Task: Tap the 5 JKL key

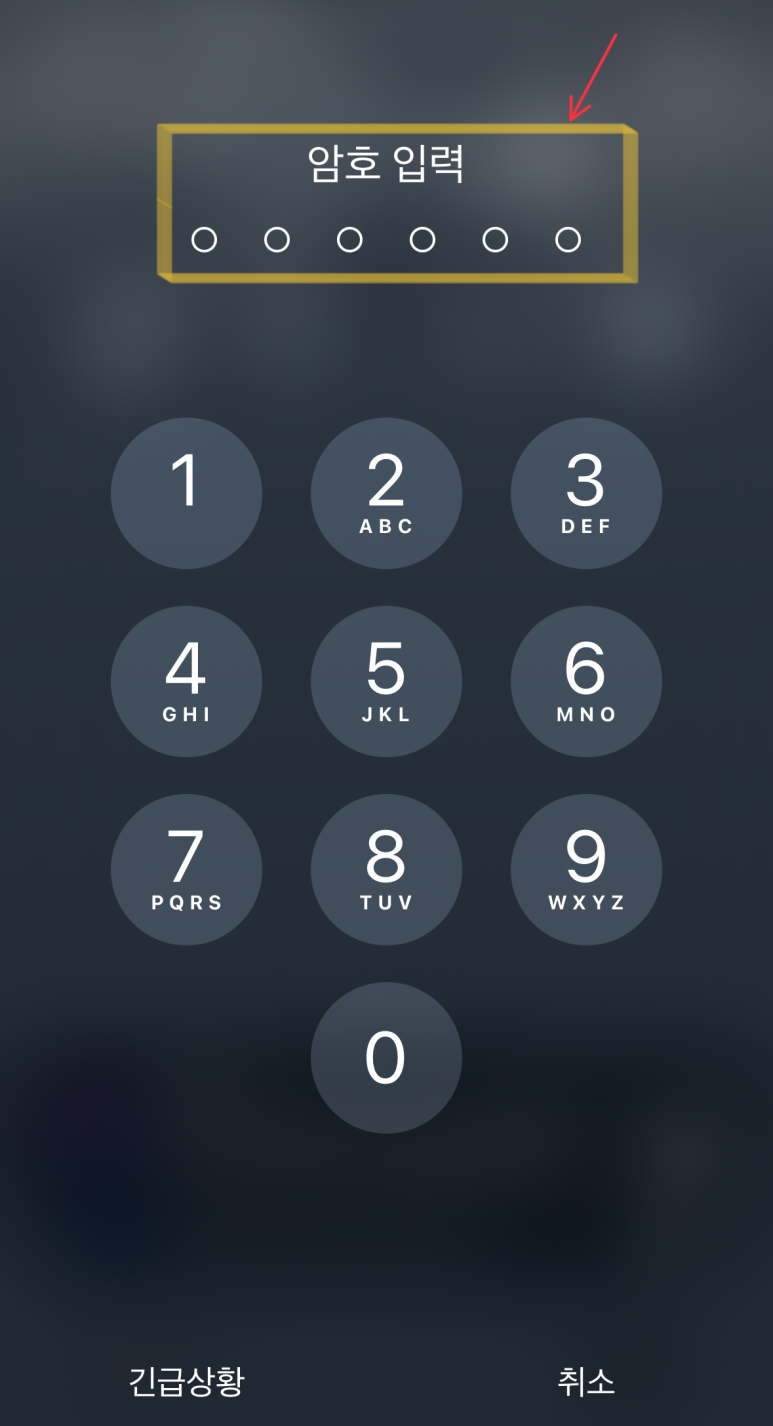Action: (386, 681)
